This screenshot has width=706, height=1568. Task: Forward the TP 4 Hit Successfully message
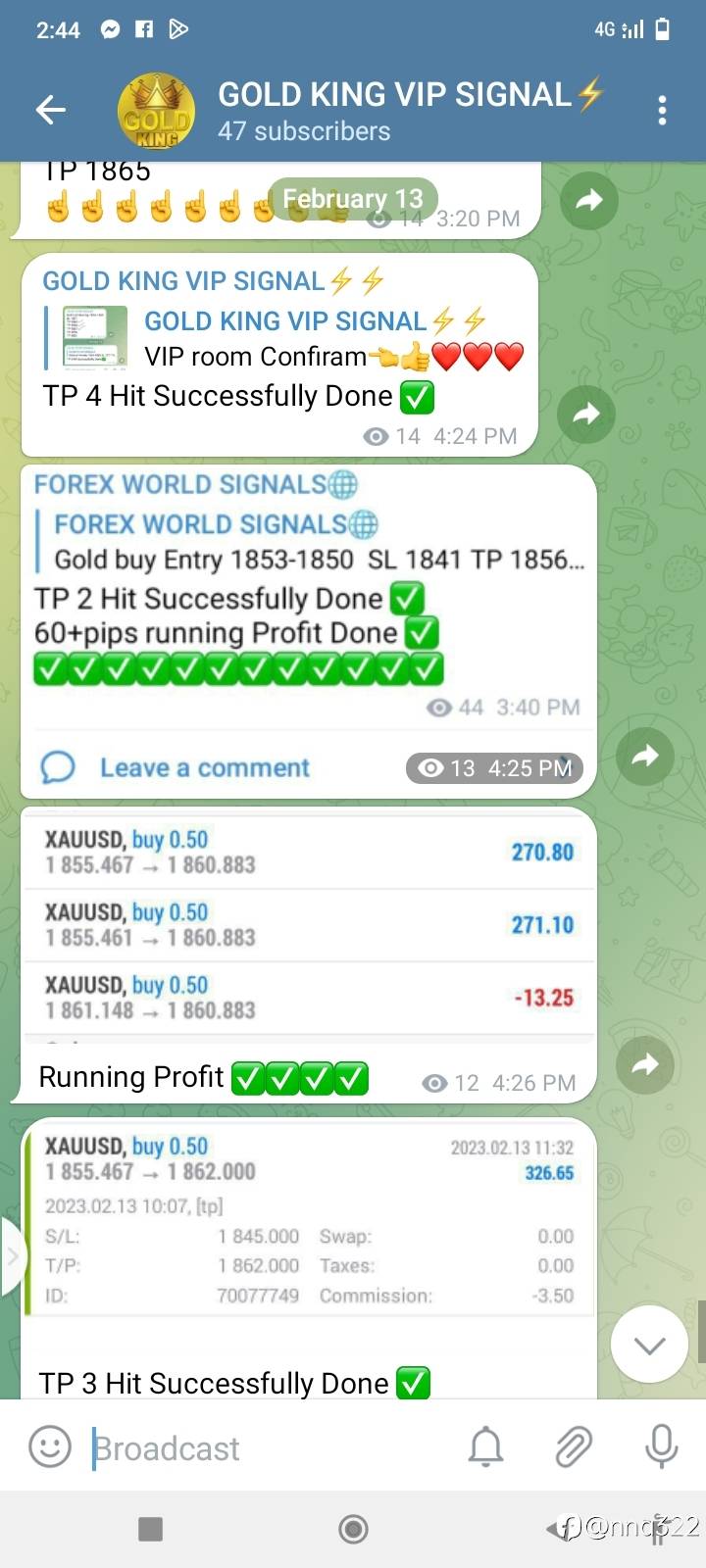pos(586,414)
